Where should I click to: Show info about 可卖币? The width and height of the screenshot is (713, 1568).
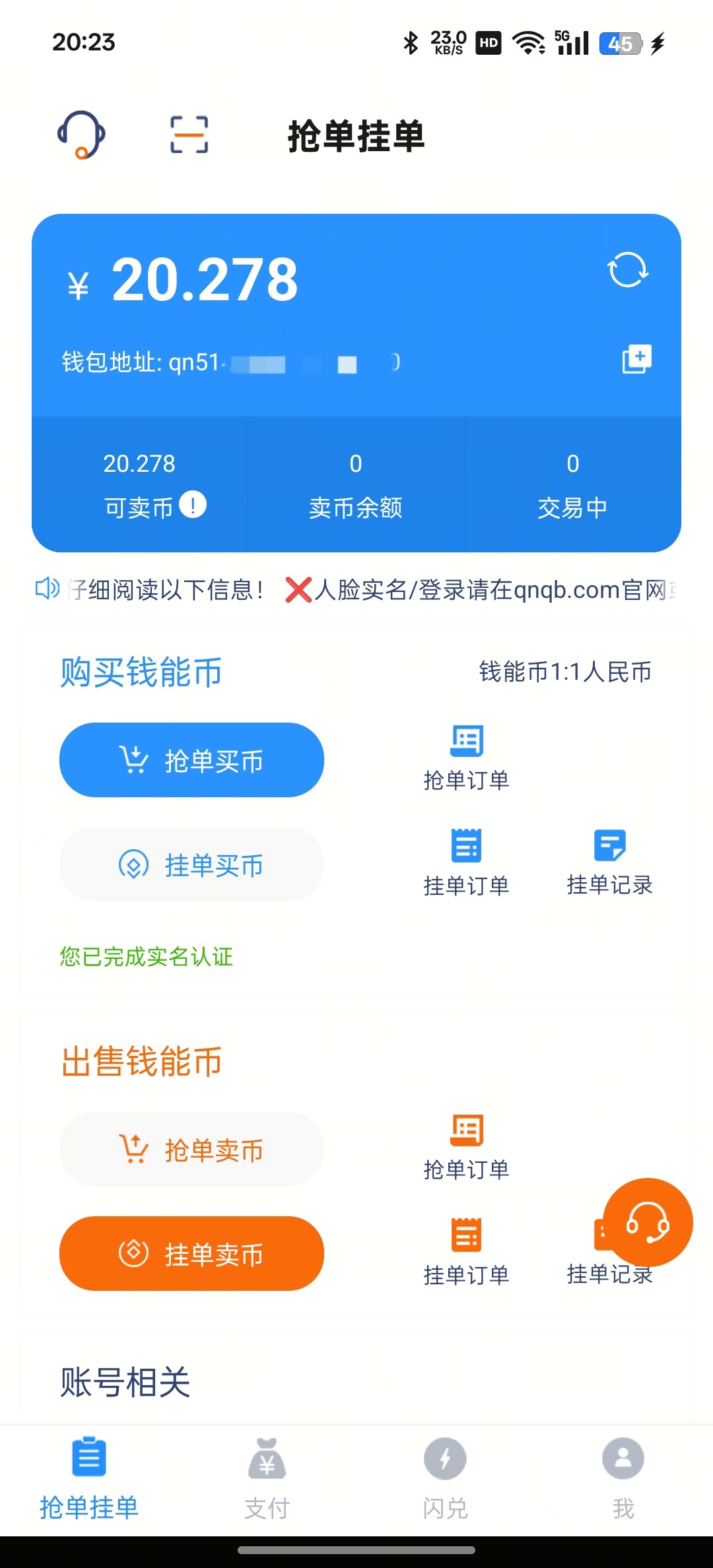coord(193,505)
